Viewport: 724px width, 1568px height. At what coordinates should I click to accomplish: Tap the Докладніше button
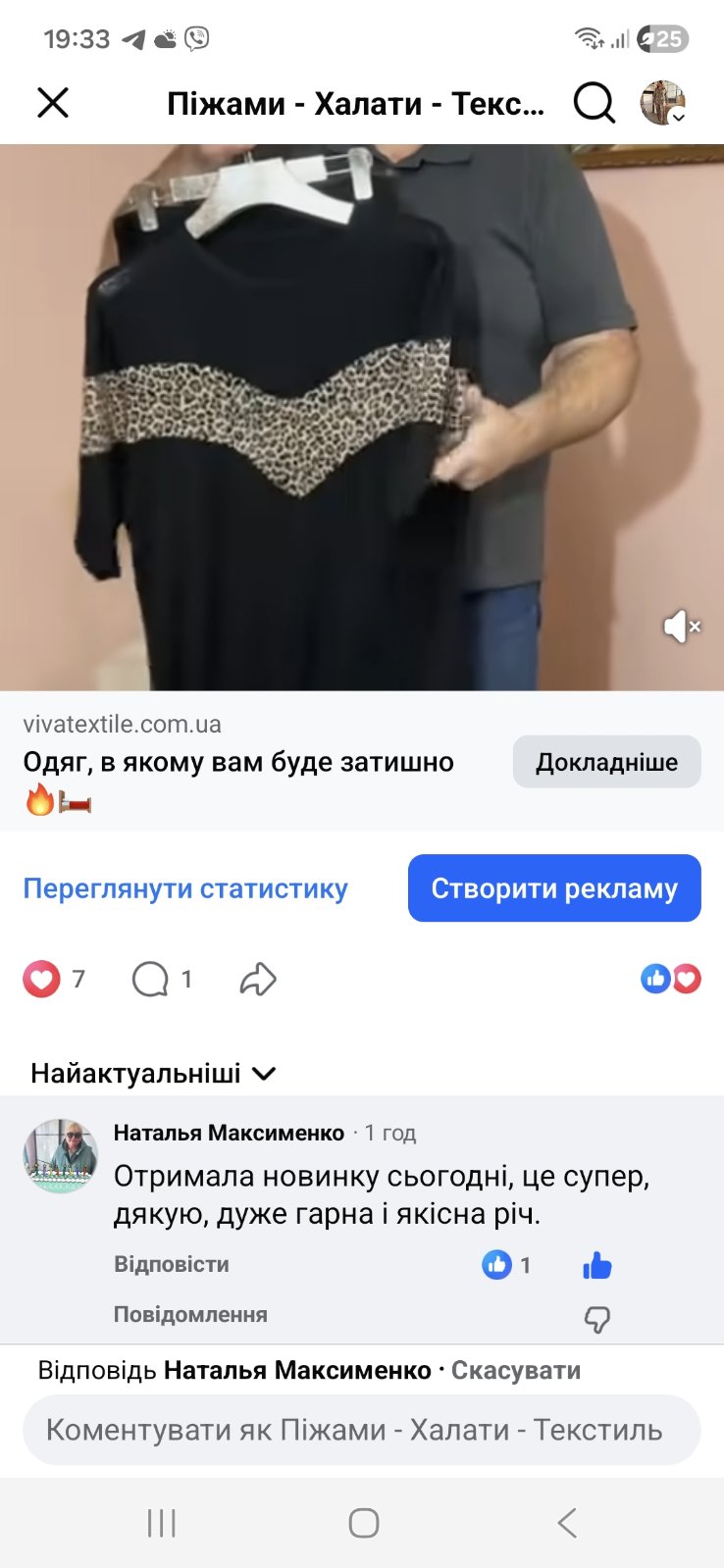click(x=606, y=762)
